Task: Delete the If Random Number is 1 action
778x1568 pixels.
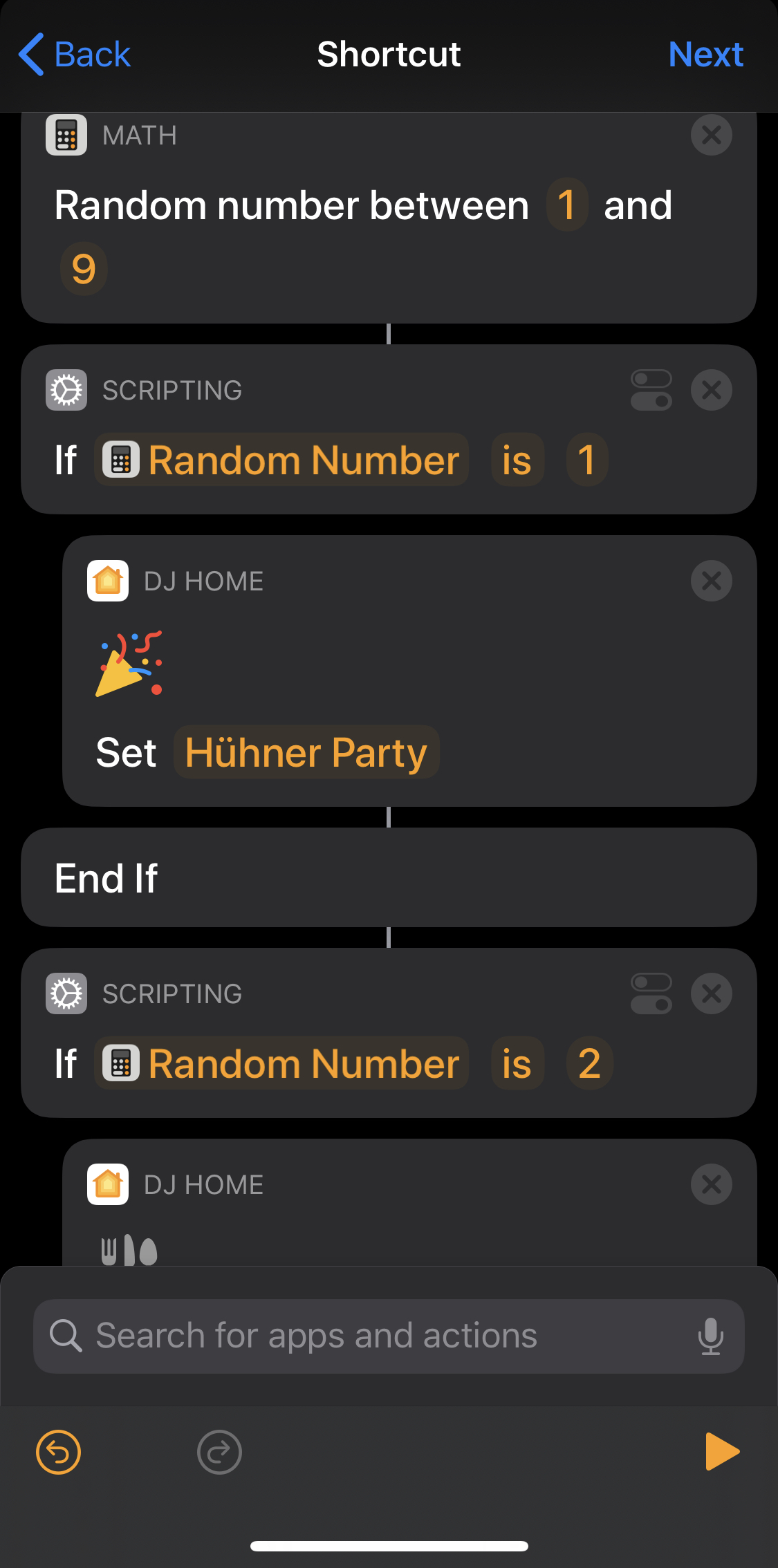Action: click(711, 390)
